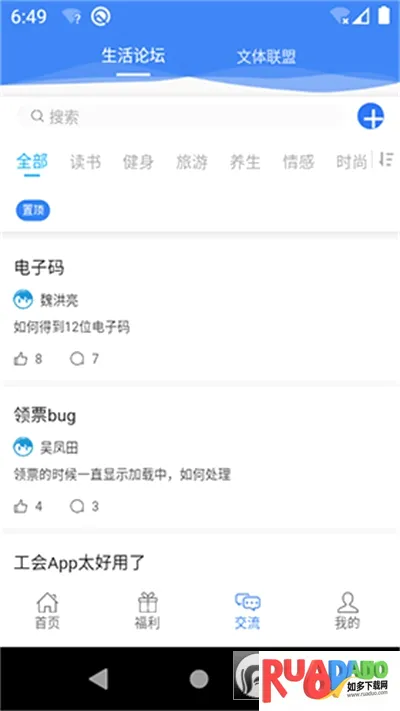The width and height of the screenshot is (400, 711).
Task: Switch to the 情感 category
Action: [x=298, y=161]
